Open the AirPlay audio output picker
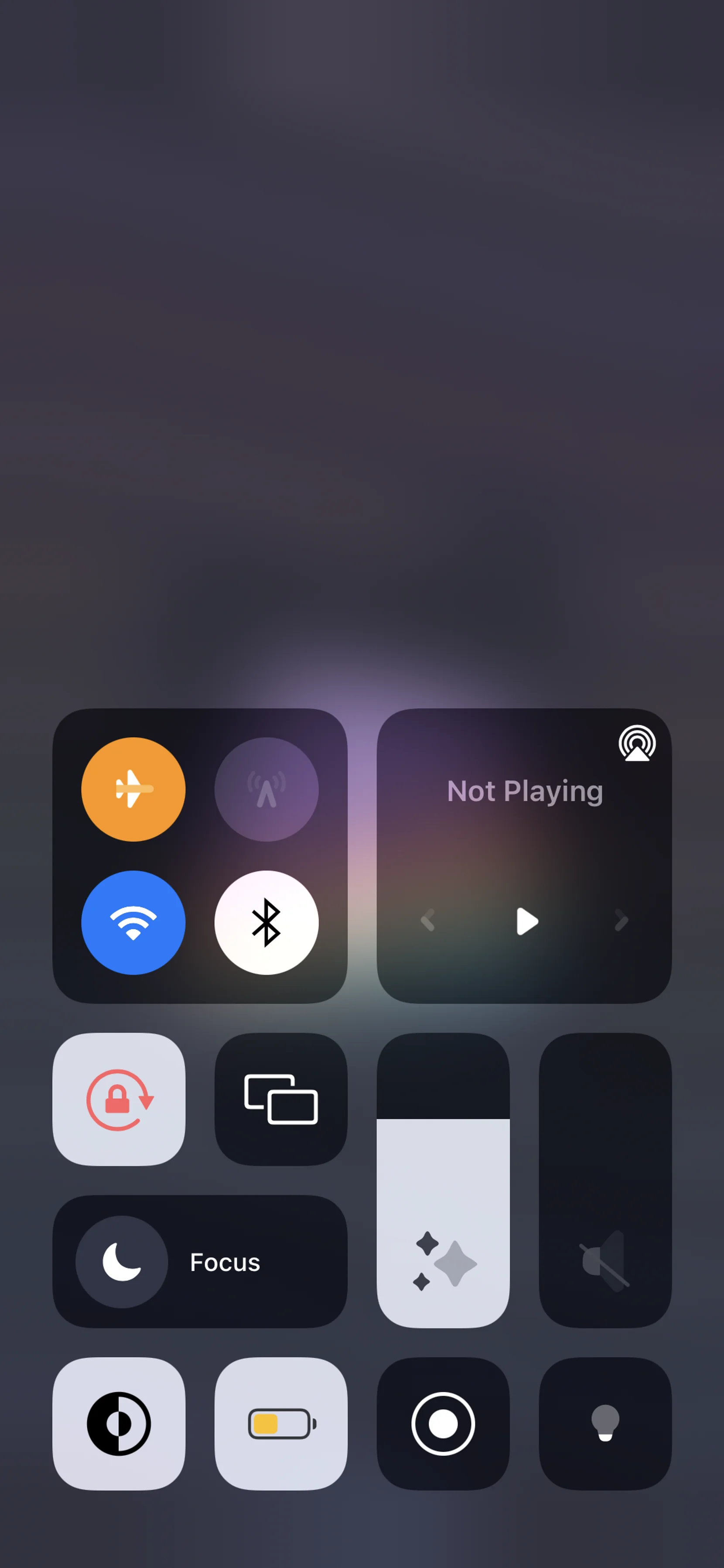This screenshot has height=1568, width=724. [637, 743]
